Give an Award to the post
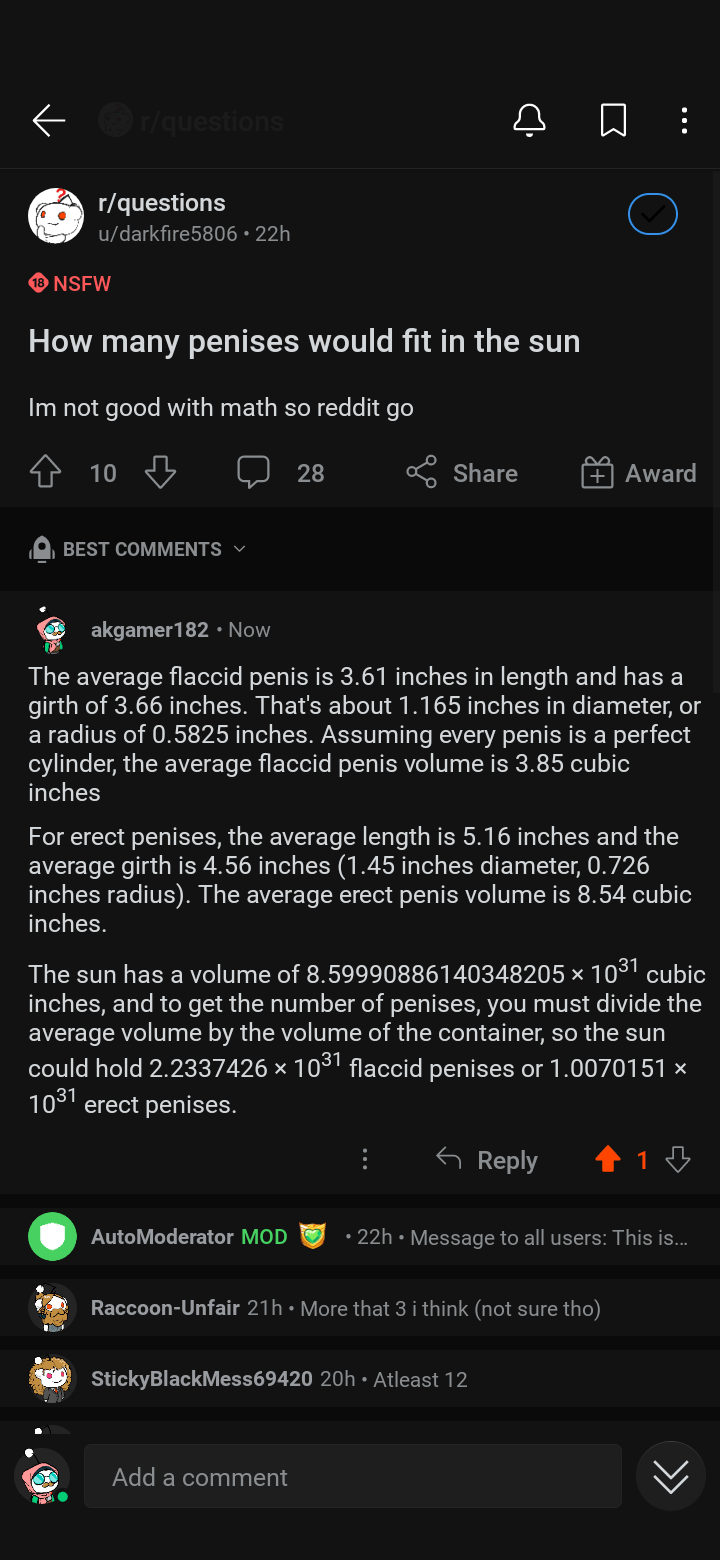 tap(638, 473)
